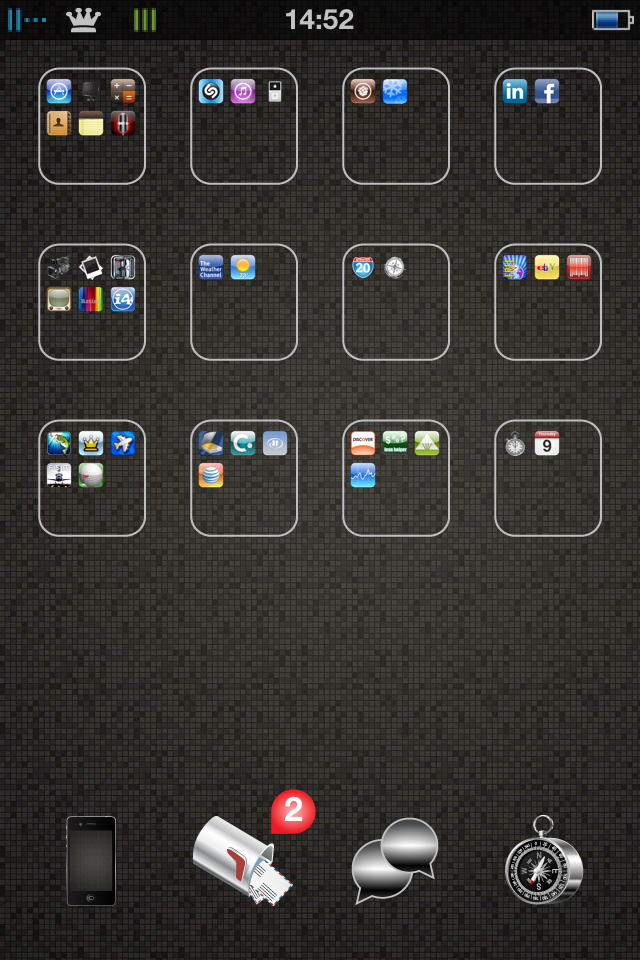Open the social folder with LinkedIn and Facebook
Image resolution: width=640 pixels, height=960 pixels.
(x=548, y=126)
